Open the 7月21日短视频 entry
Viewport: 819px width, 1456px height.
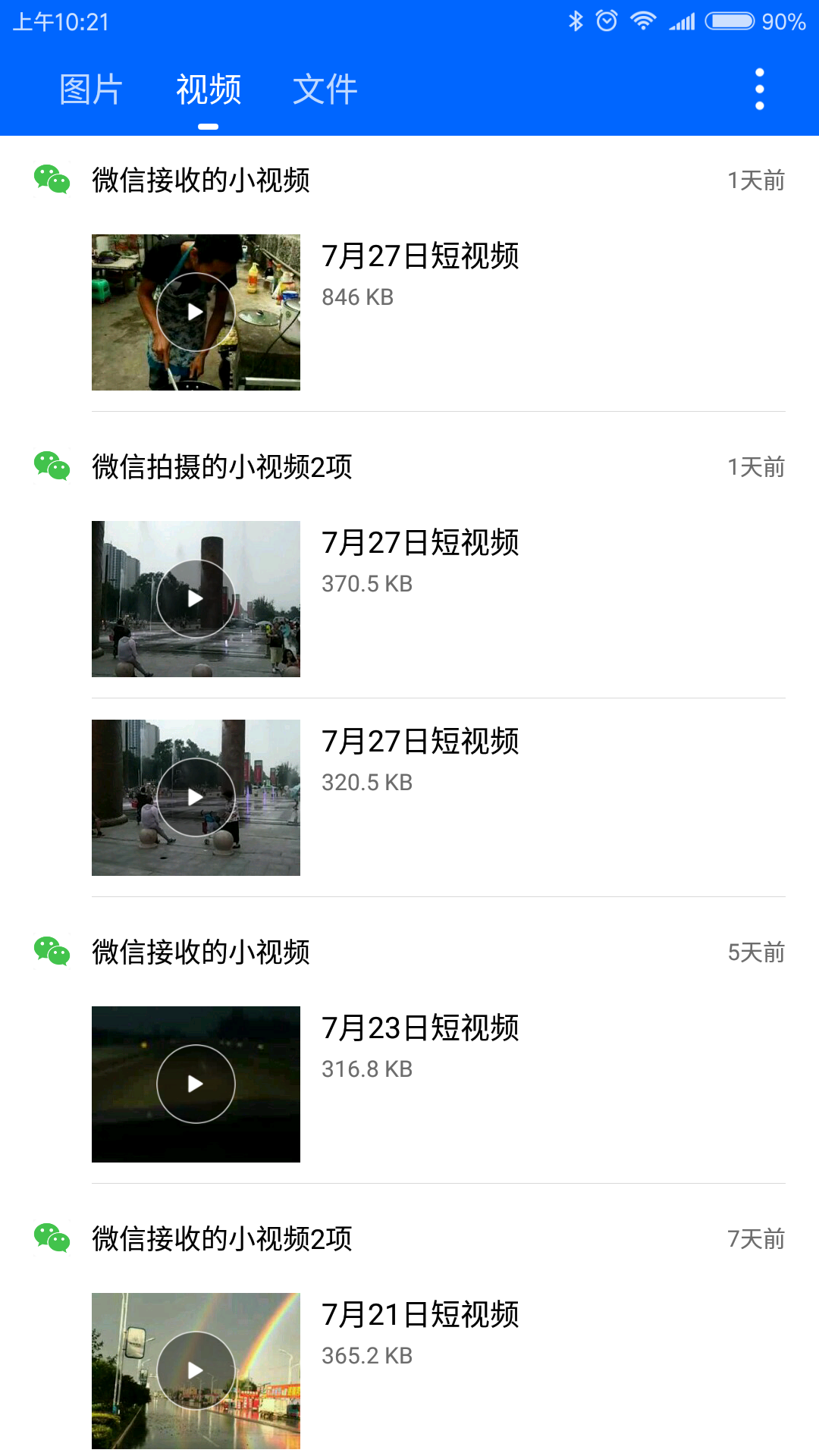point(420,1317)
